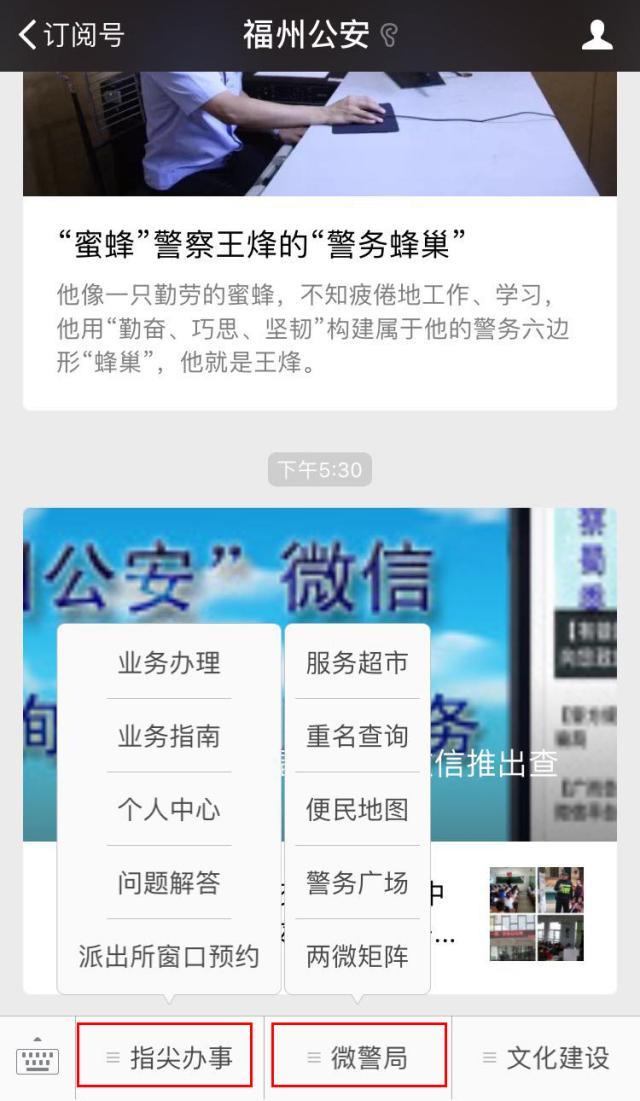Open 问题解答 menu entry

tap(169, 883)
